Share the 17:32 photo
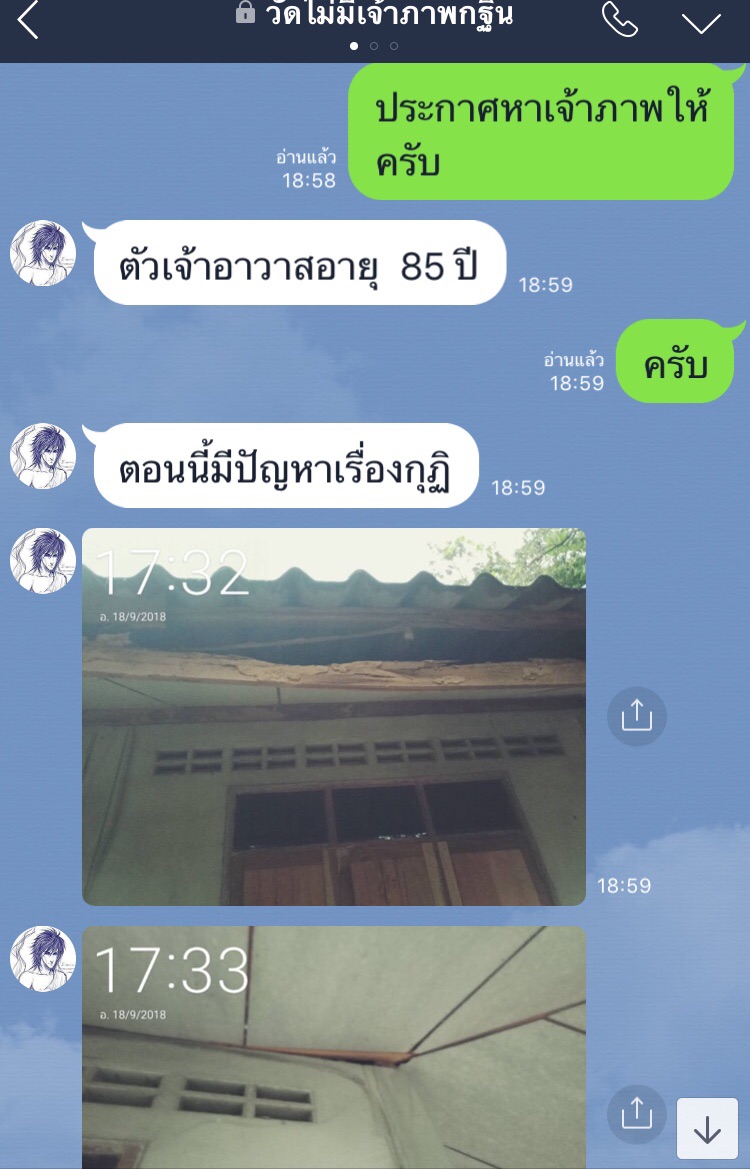Viewport: 750px width, 1169px height. (637, 716)
